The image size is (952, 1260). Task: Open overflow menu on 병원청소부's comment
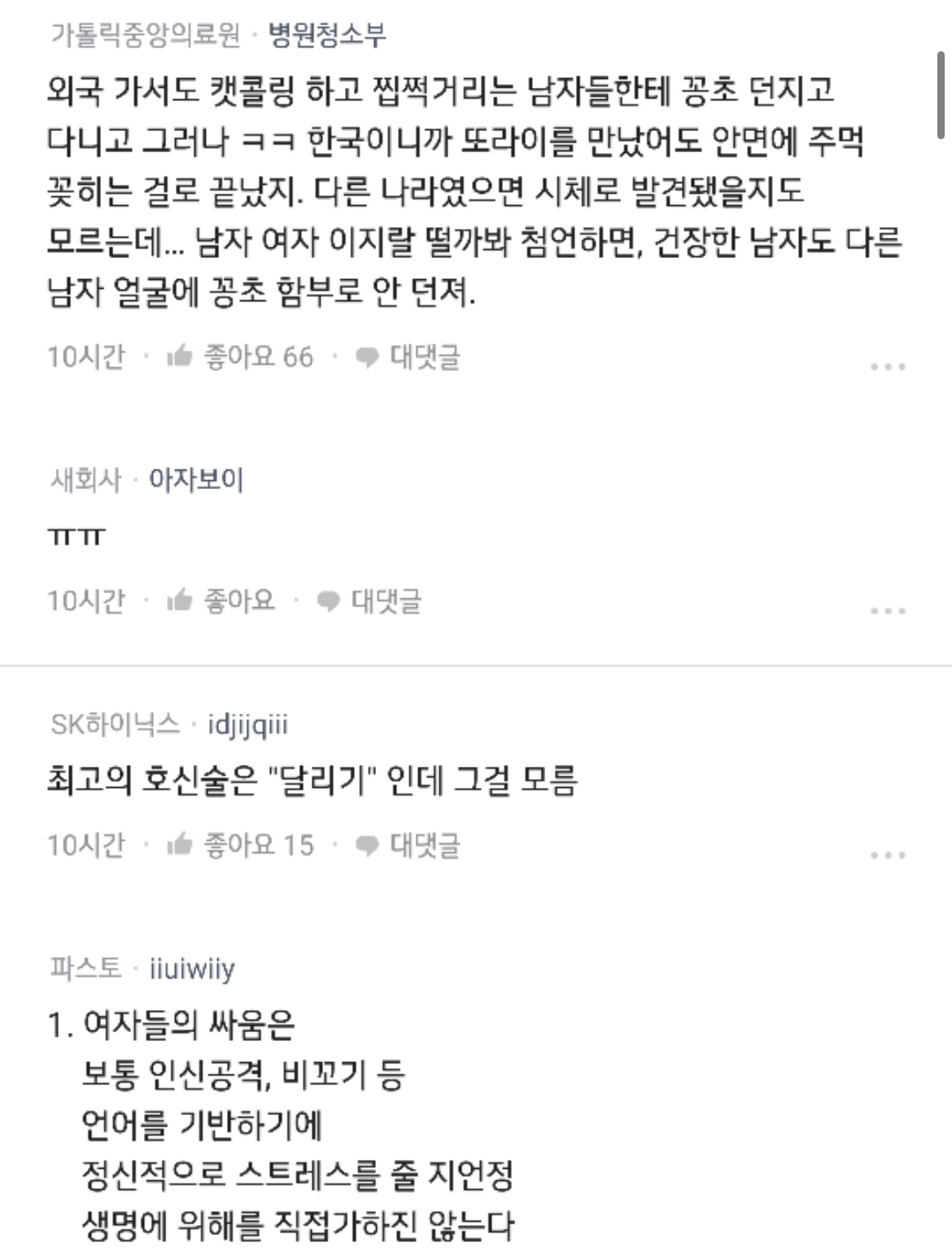click(888, 366)
